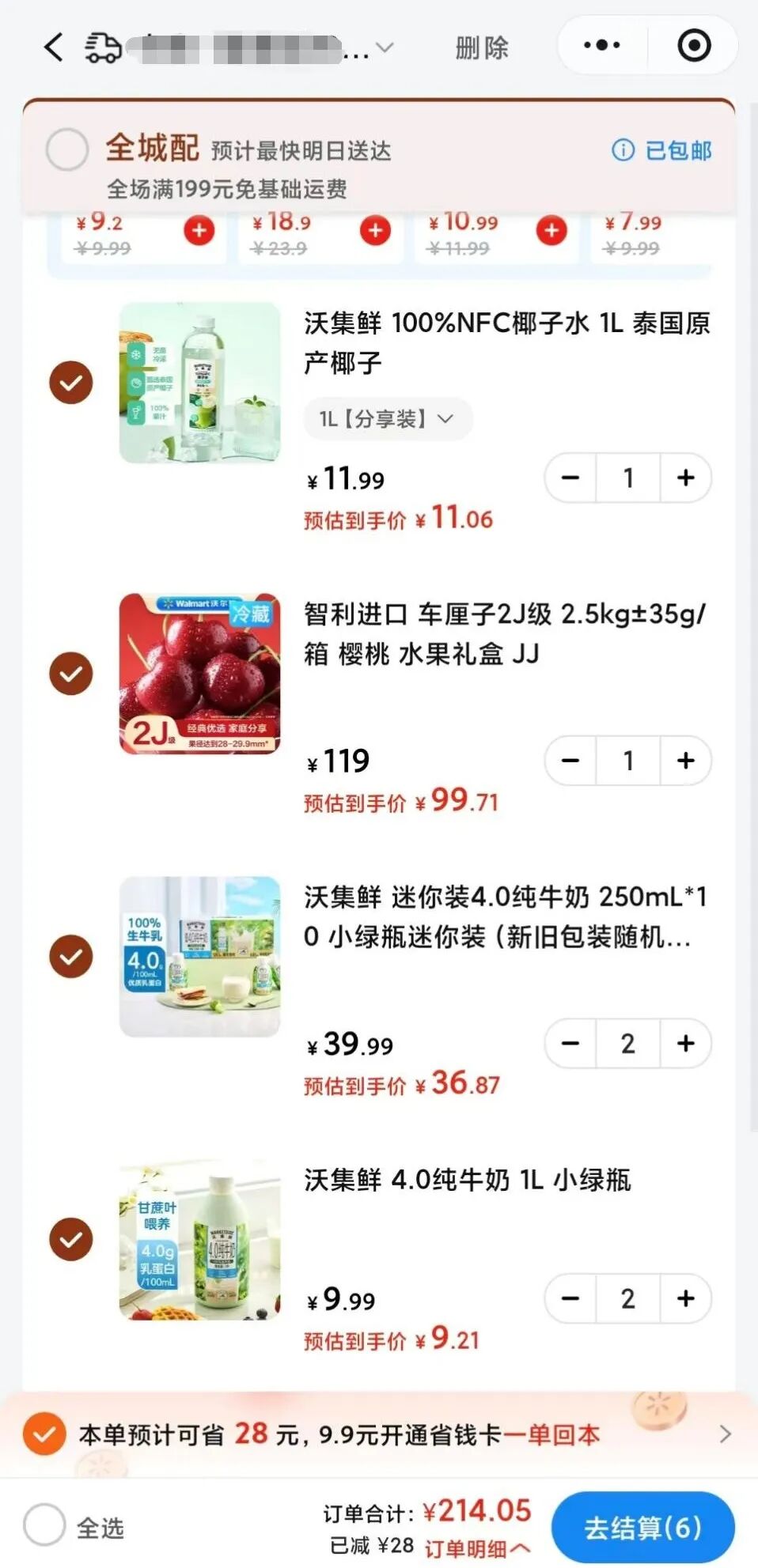The width and height of the screenshot is (758, 1568).
Task: Decrease quantity of 车厘子 cherries
Action: click(570, 761)
